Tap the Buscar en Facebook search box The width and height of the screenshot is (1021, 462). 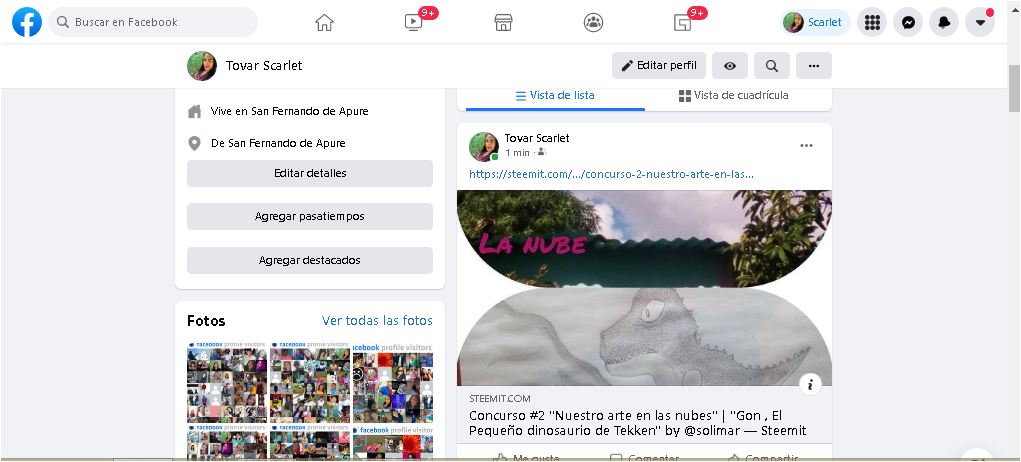tap(153, 22)
